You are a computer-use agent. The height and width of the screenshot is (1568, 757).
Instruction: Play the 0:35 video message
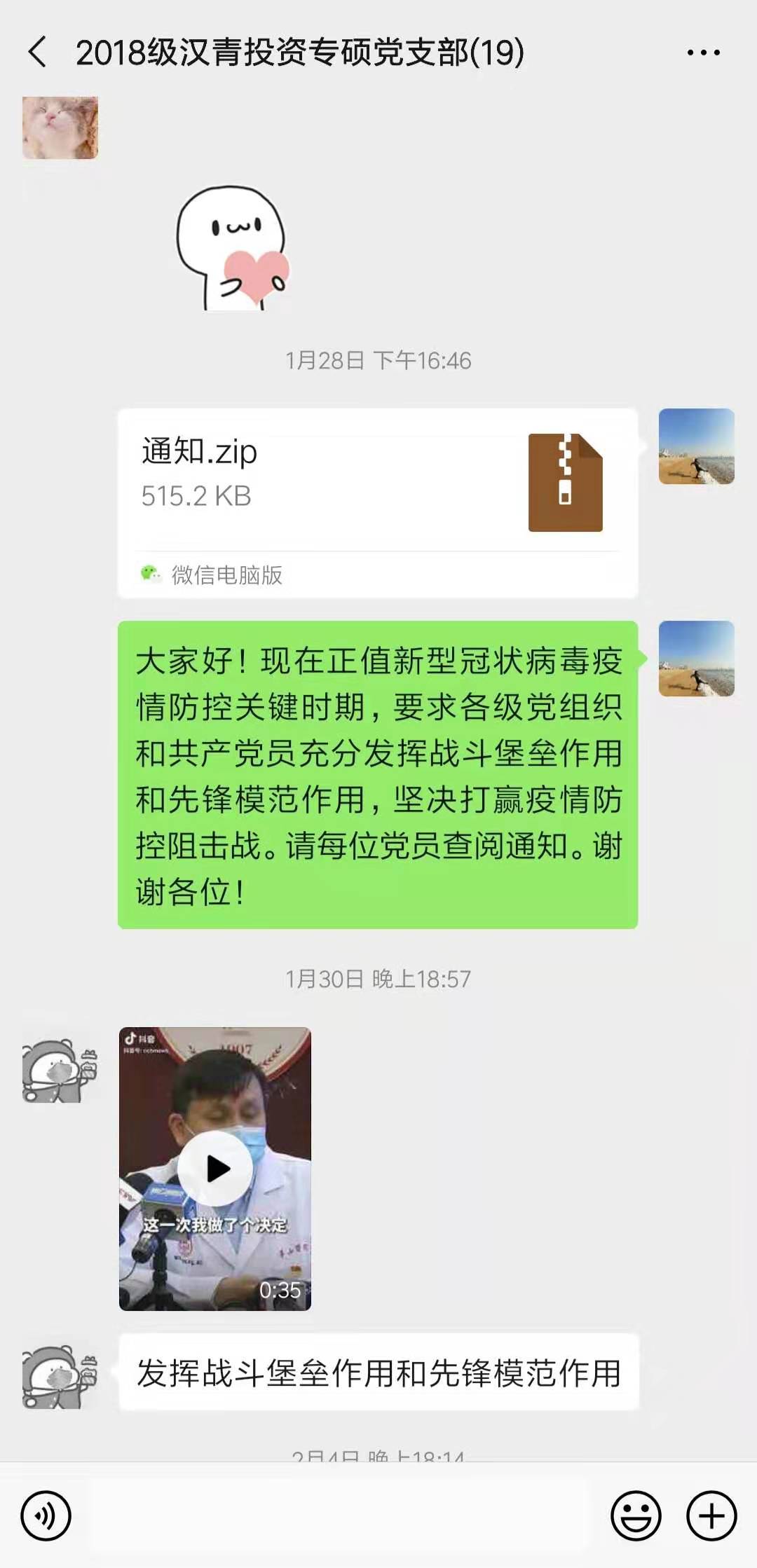215,1168
